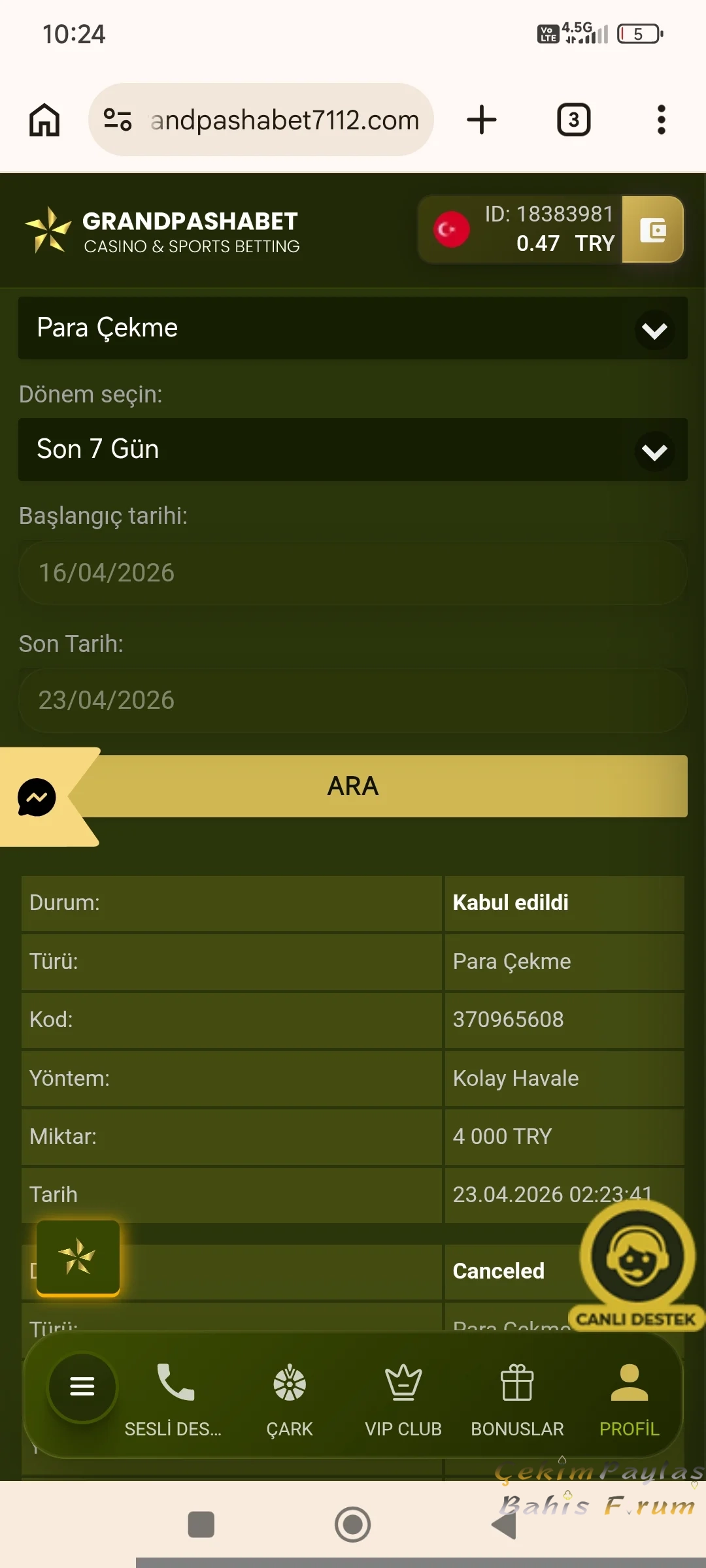The width and height of the screenshot is (706, 1568).
Task: Click the Son Tarih date field
Action: [x=353, y=700]
